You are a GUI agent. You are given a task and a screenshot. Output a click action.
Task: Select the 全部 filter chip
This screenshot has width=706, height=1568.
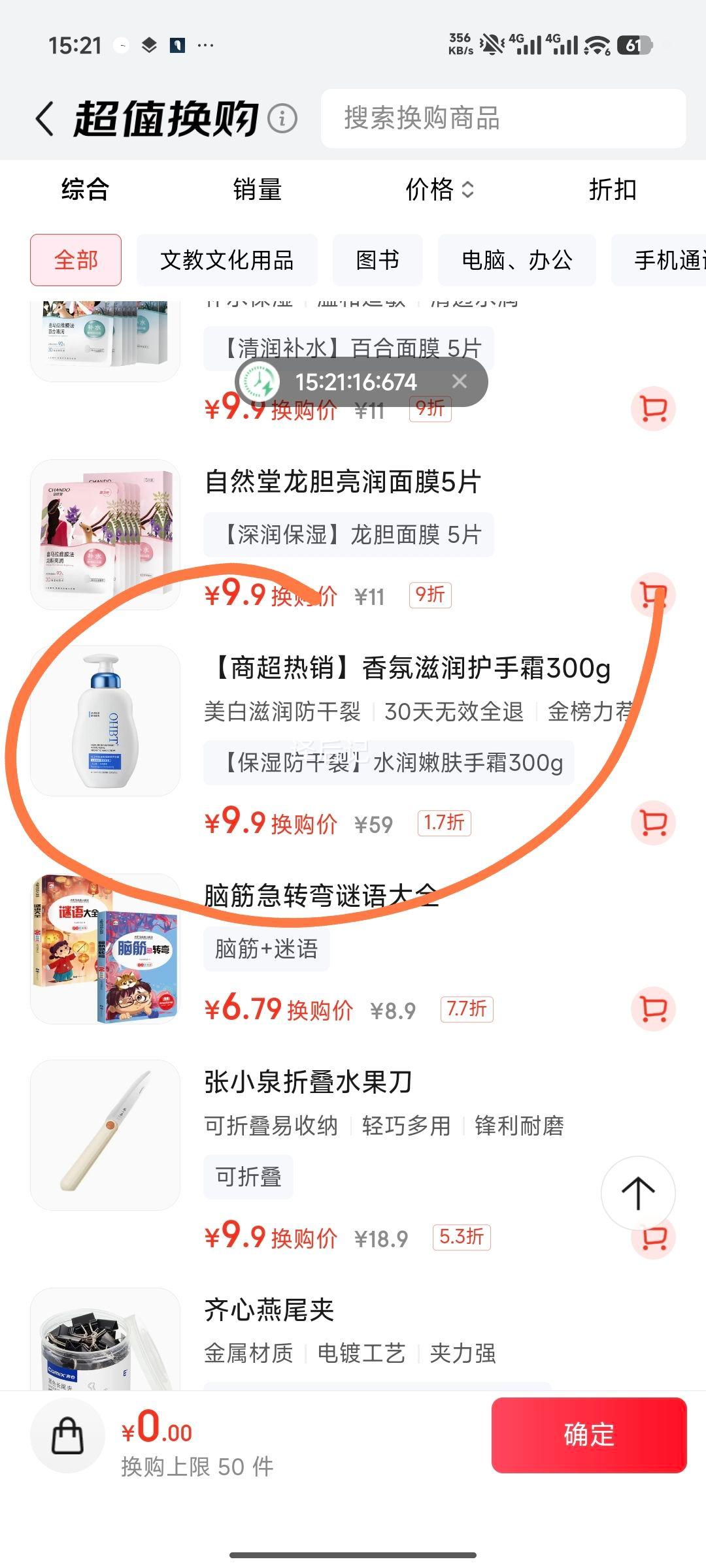(x=75, y=259)
